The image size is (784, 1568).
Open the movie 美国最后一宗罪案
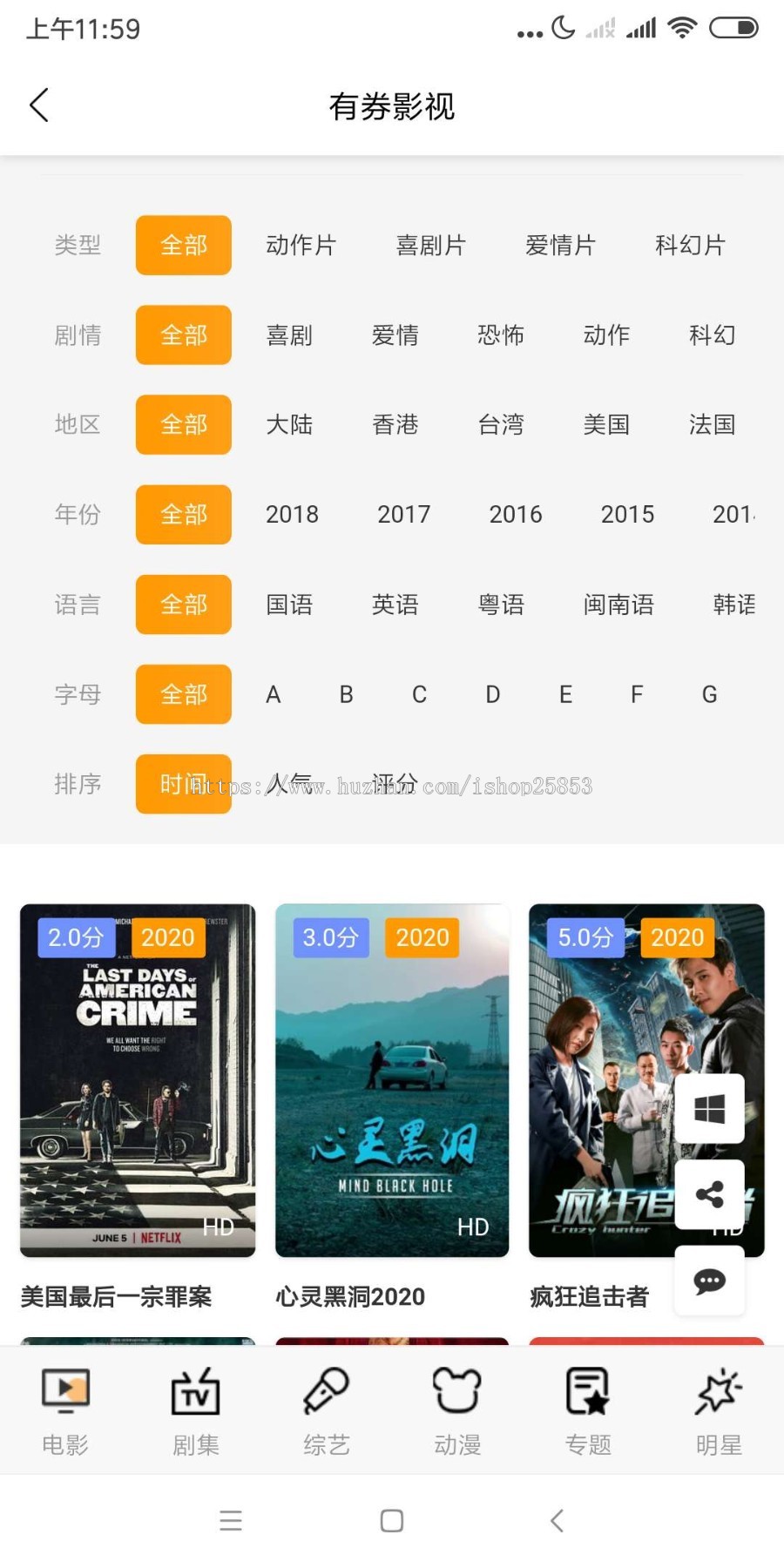[x=137, y=1080]
